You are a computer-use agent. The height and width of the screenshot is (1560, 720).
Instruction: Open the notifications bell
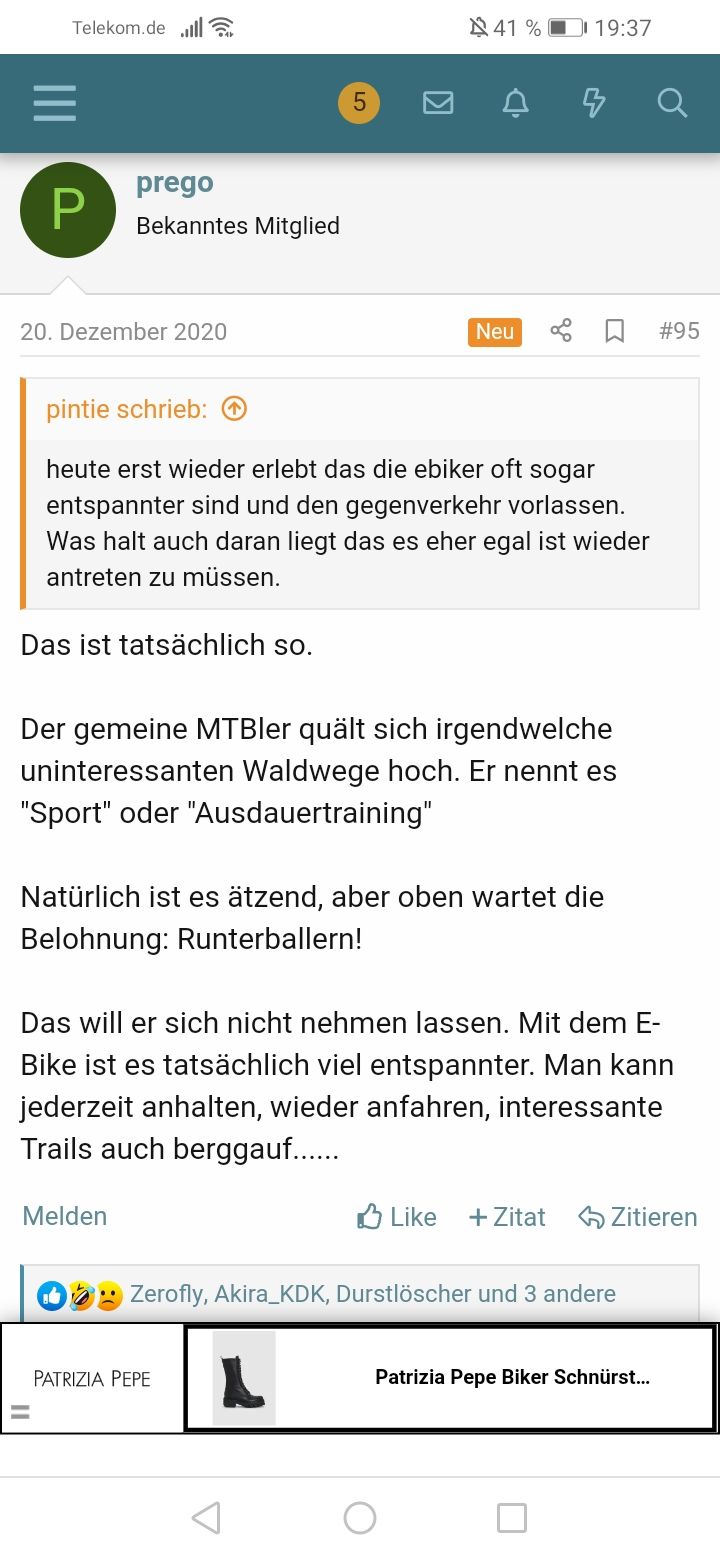[516, 103]
